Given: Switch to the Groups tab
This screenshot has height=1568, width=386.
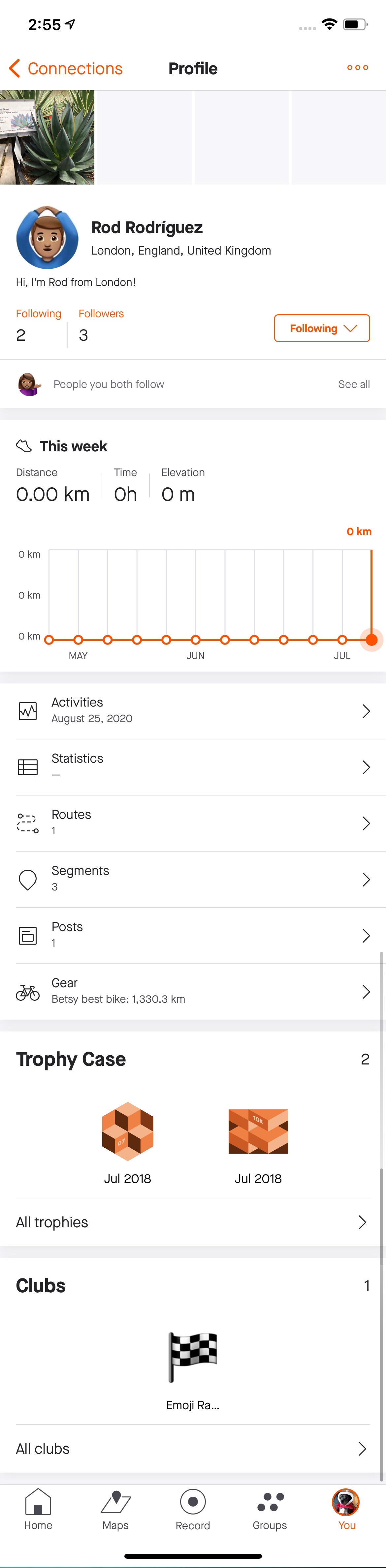Looking at the screenshot, I should coord(269,1508).
